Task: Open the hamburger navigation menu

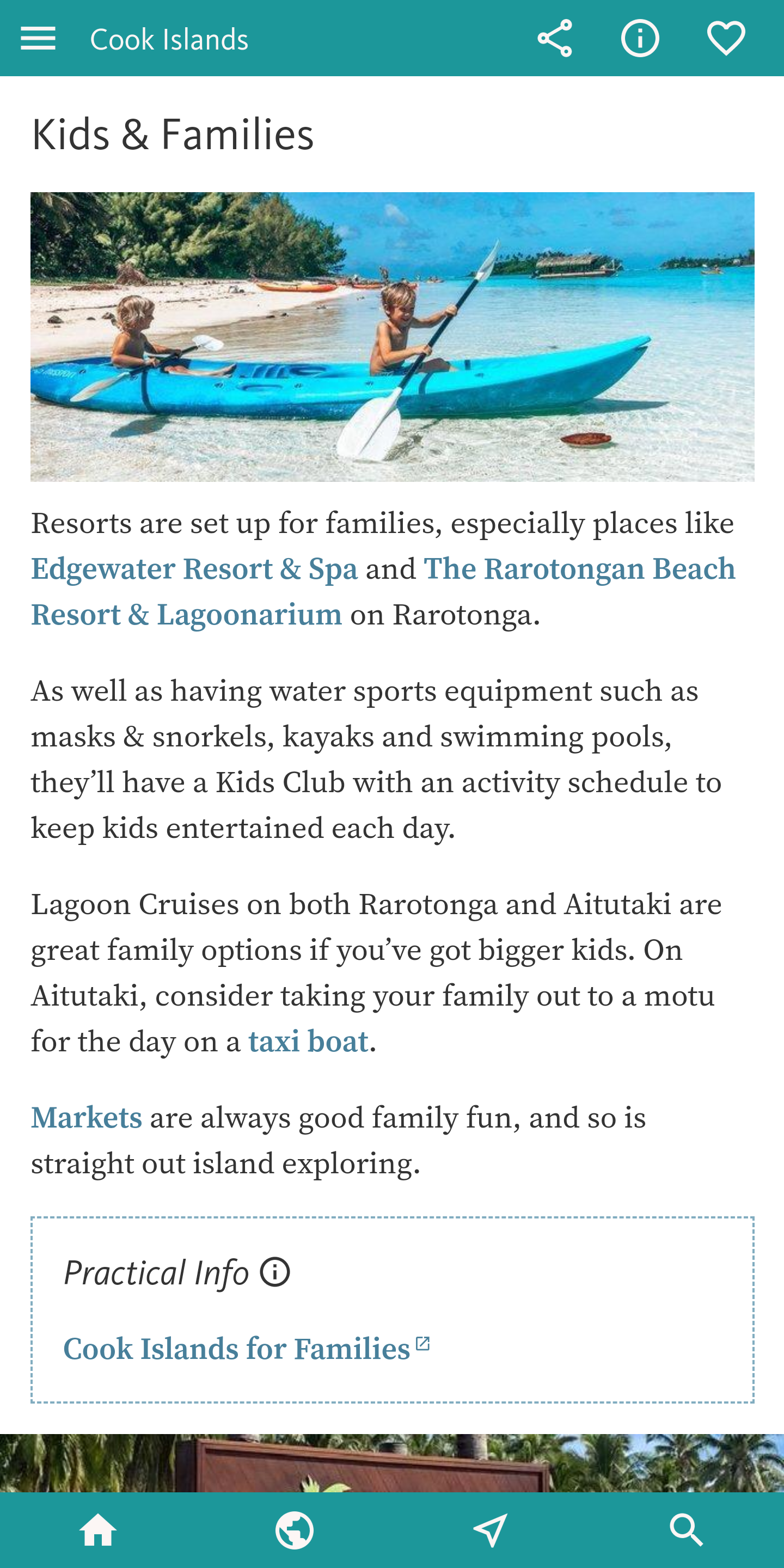Action: click(38, 38)
